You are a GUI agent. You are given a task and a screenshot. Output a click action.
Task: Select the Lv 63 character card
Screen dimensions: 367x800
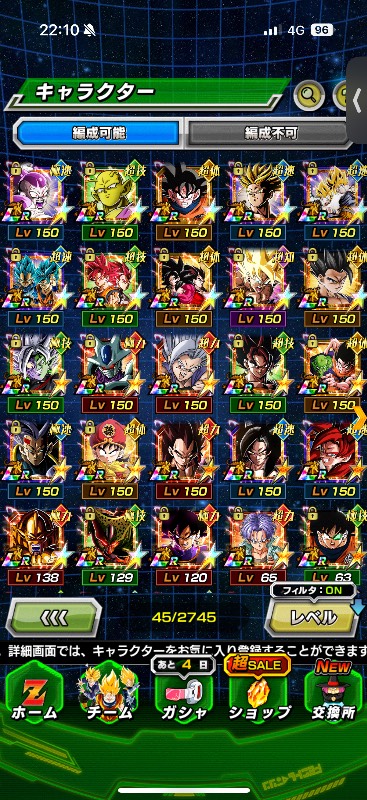333,546
